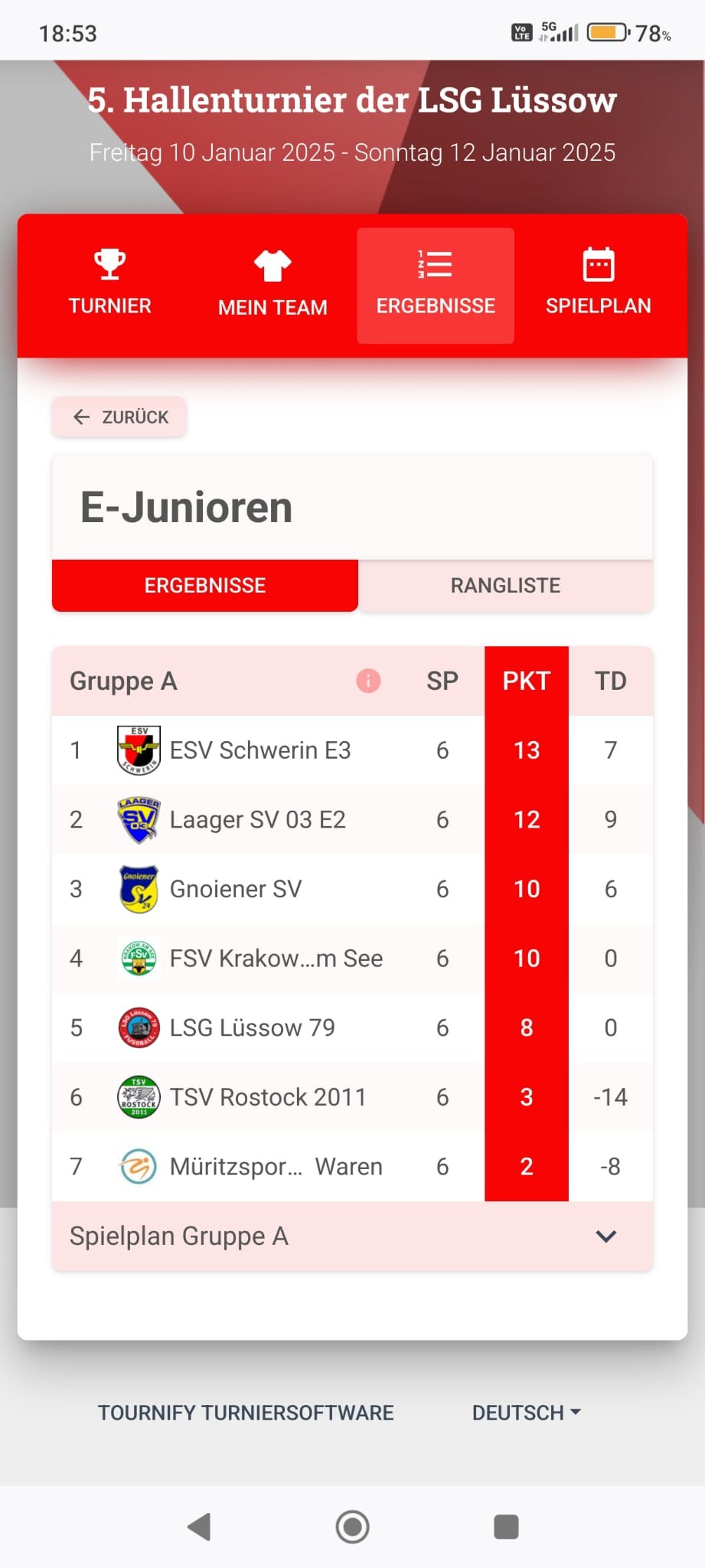705x1568 pixels.
Task: Tap the system back button
Action: (200, 1527)
